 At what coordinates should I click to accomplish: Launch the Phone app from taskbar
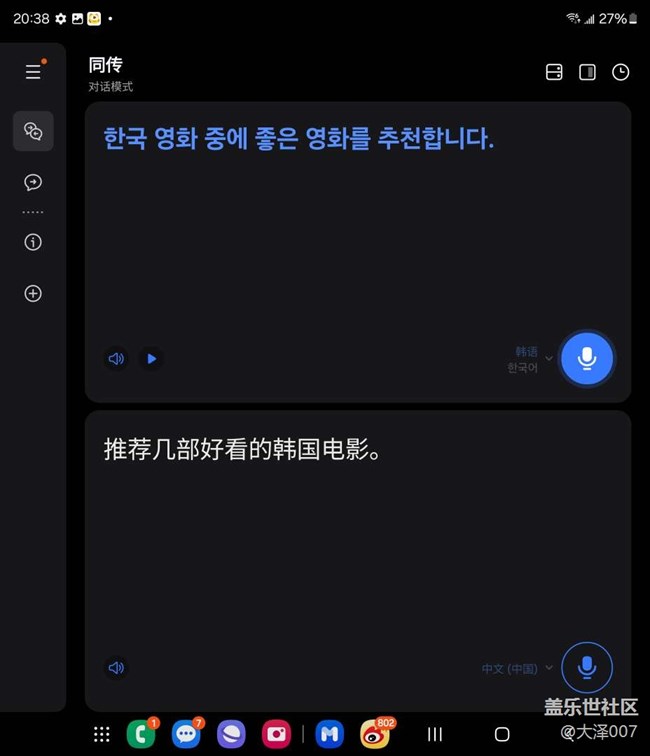pos(140,734)
